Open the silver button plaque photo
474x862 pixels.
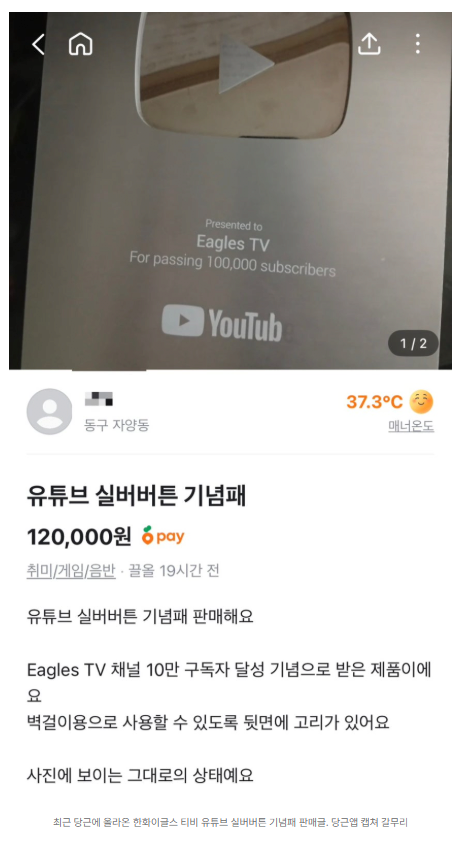pyautogui.click(x=230, y=191)
